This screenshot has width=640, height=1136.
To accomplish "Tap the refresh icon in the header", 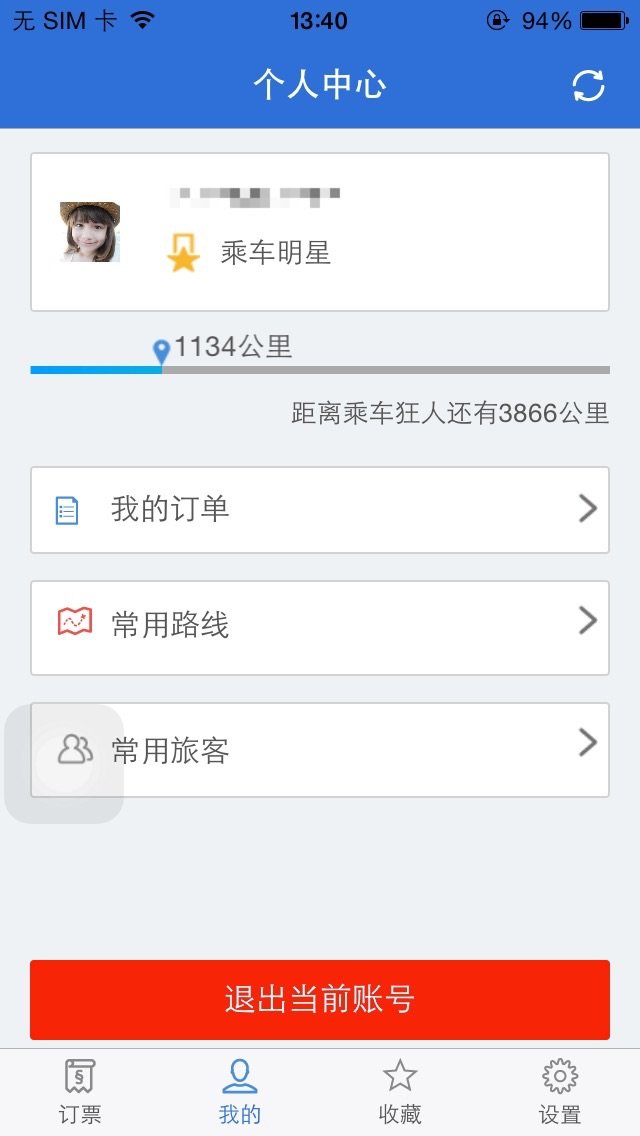I will (x=588, y=86).
